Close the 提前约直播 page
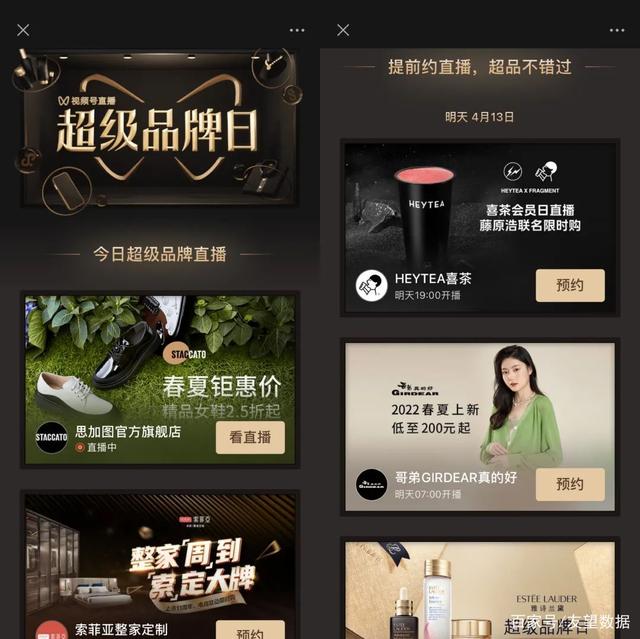This screenshot has width=640, height=639. pyautogui.click(x=343, y=30)
